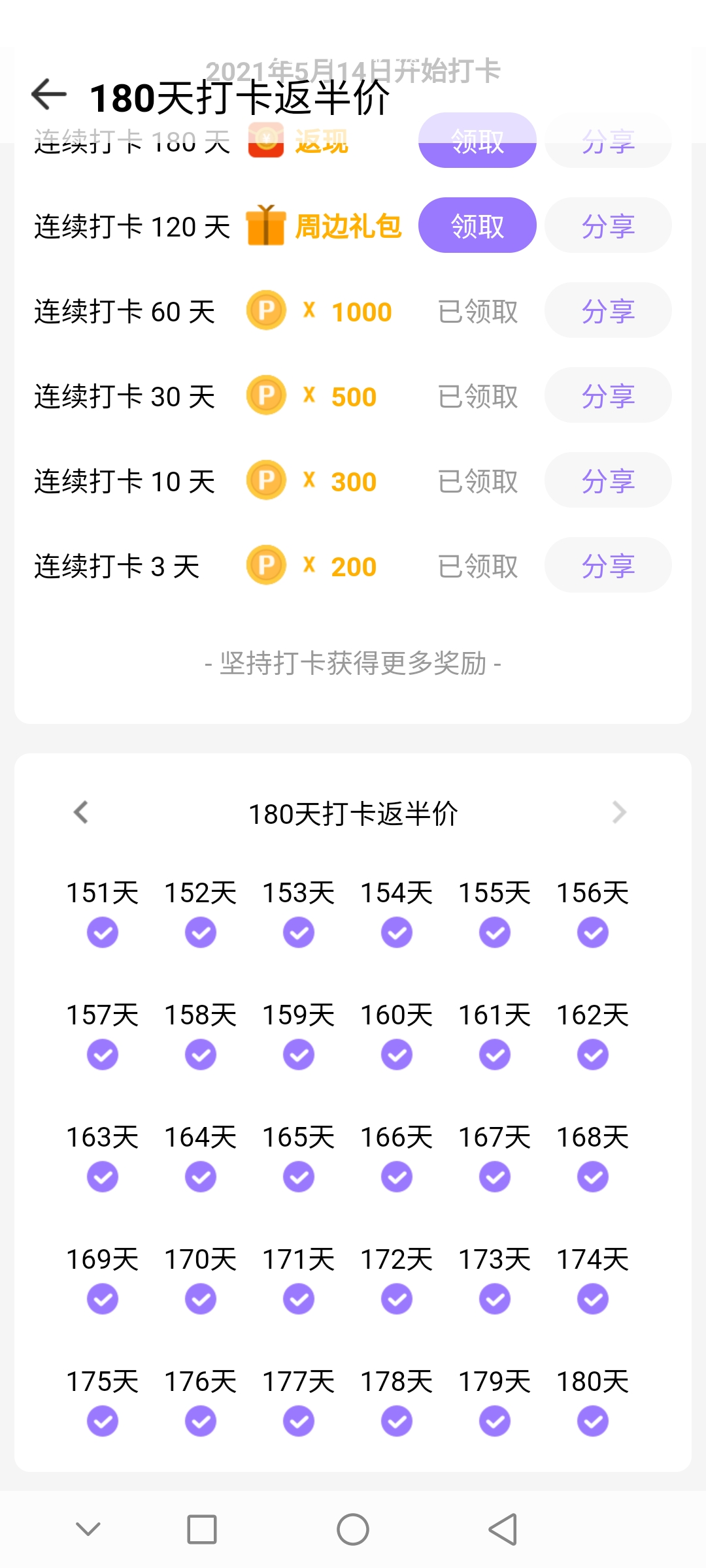Toggle the check-in mark for 165天
The image size is (706, 1568).
297,1176
